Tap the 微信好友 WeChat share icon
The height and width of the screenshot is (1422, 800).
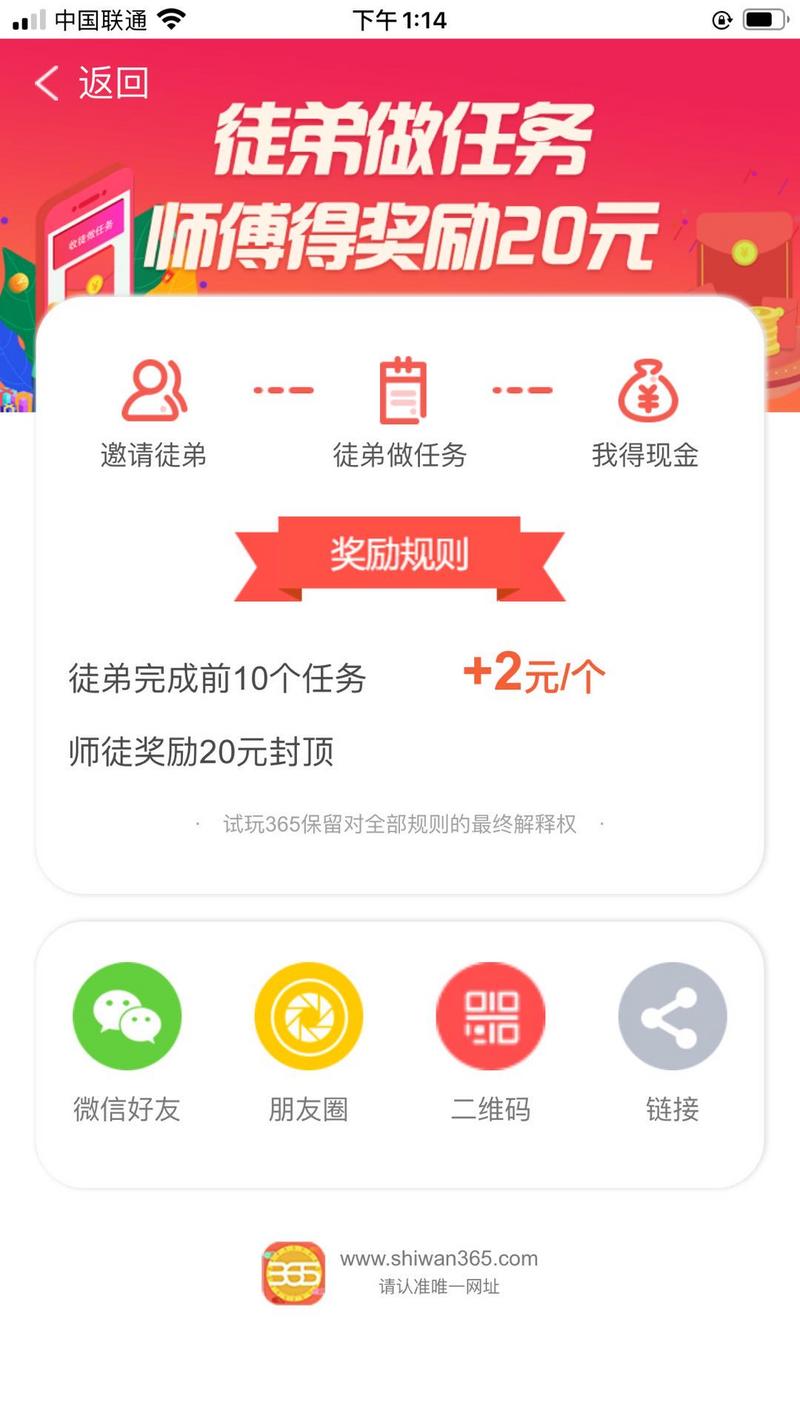(127, 1015)
